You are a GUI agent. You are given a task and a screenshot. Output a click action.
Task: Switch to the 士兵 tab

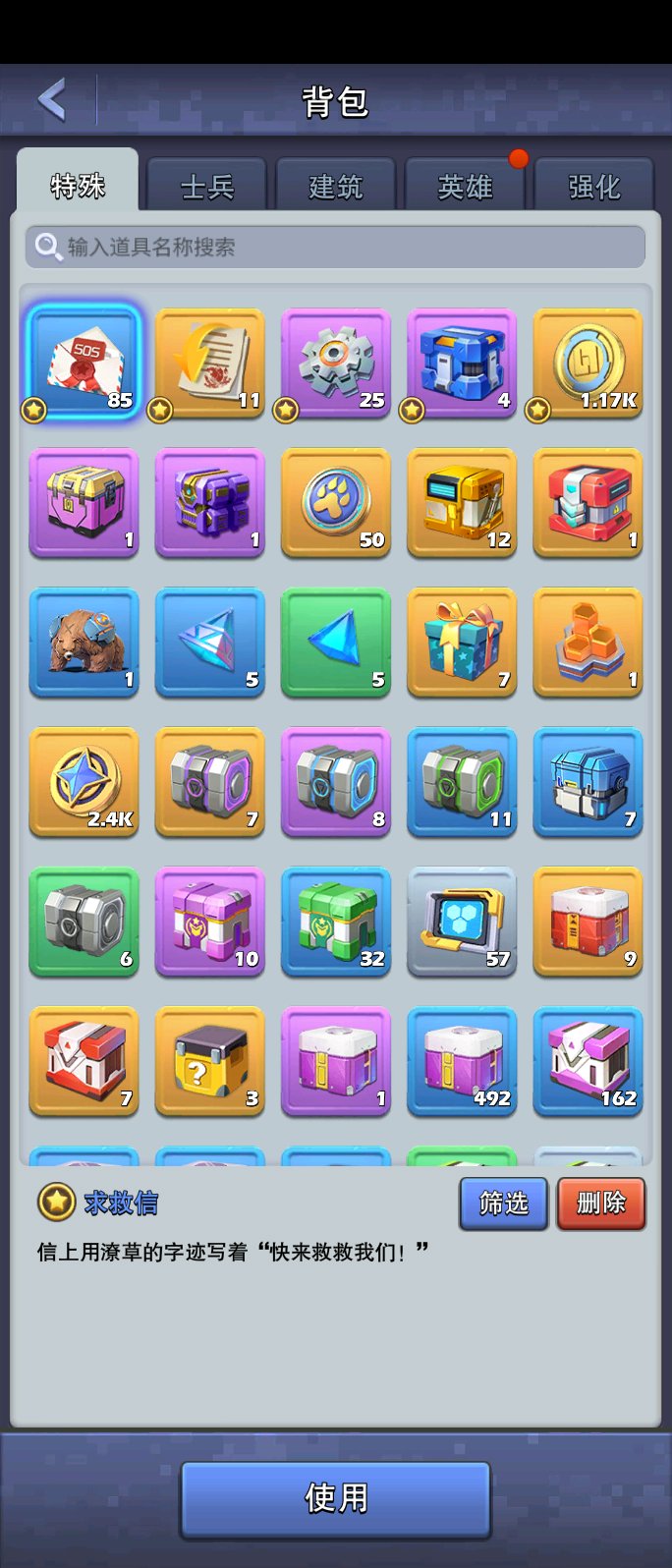[x=207, y=186]
